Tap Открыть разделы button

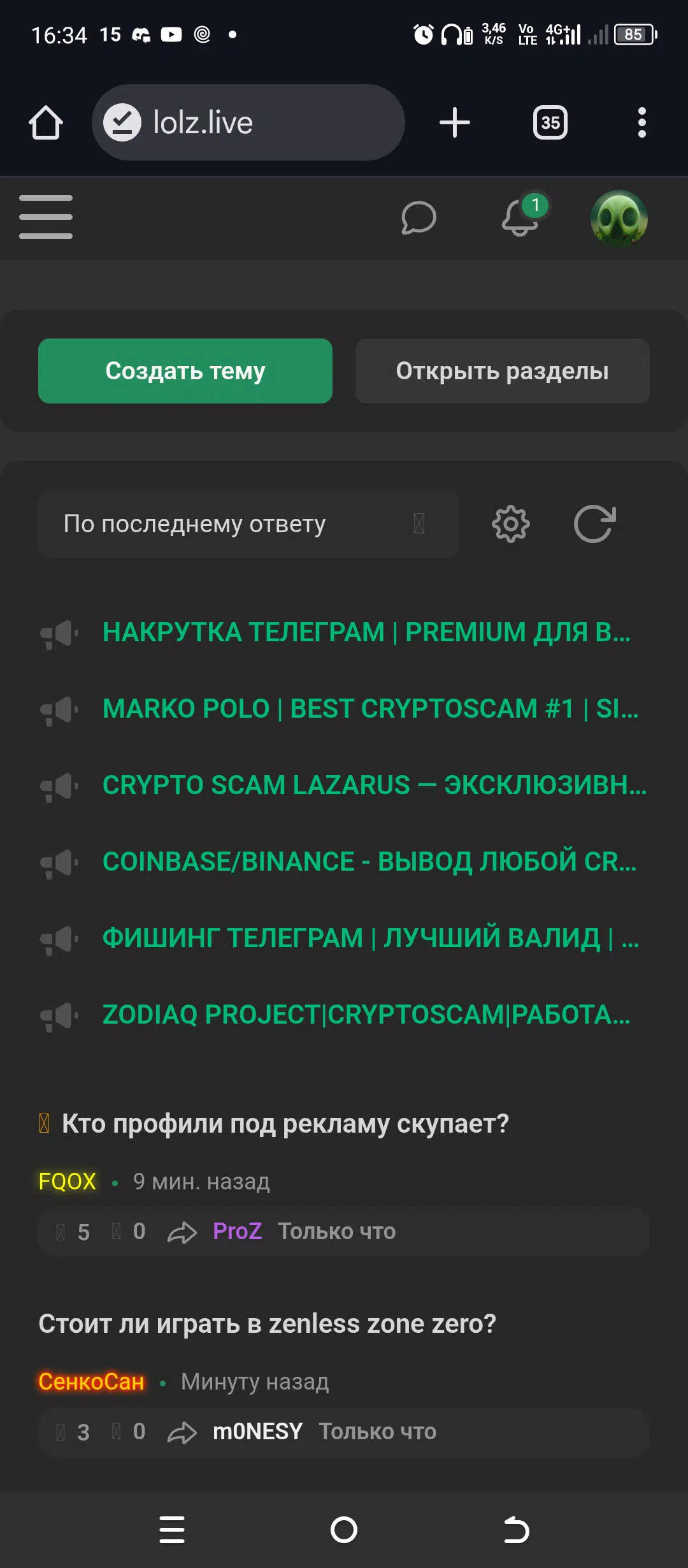coord(503,371)
